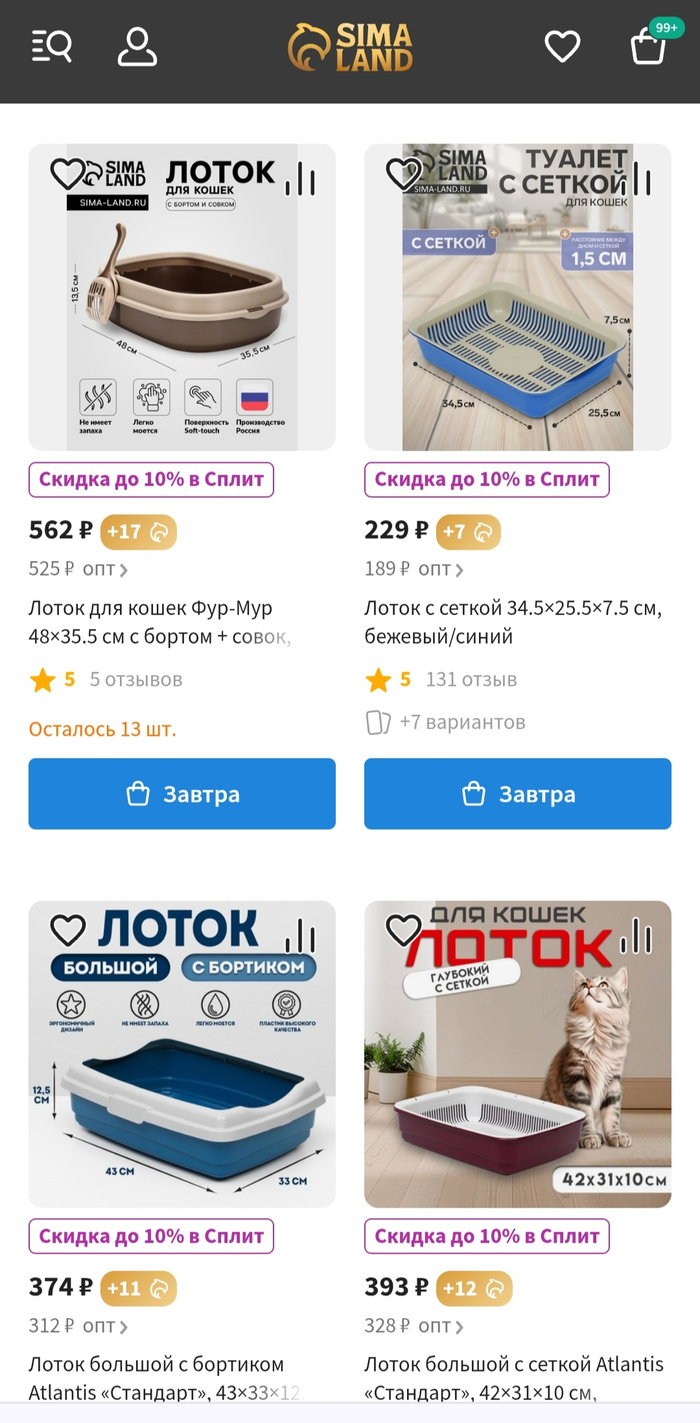Add Фур-Мур tray to cart for Завтра

point(182,794)
